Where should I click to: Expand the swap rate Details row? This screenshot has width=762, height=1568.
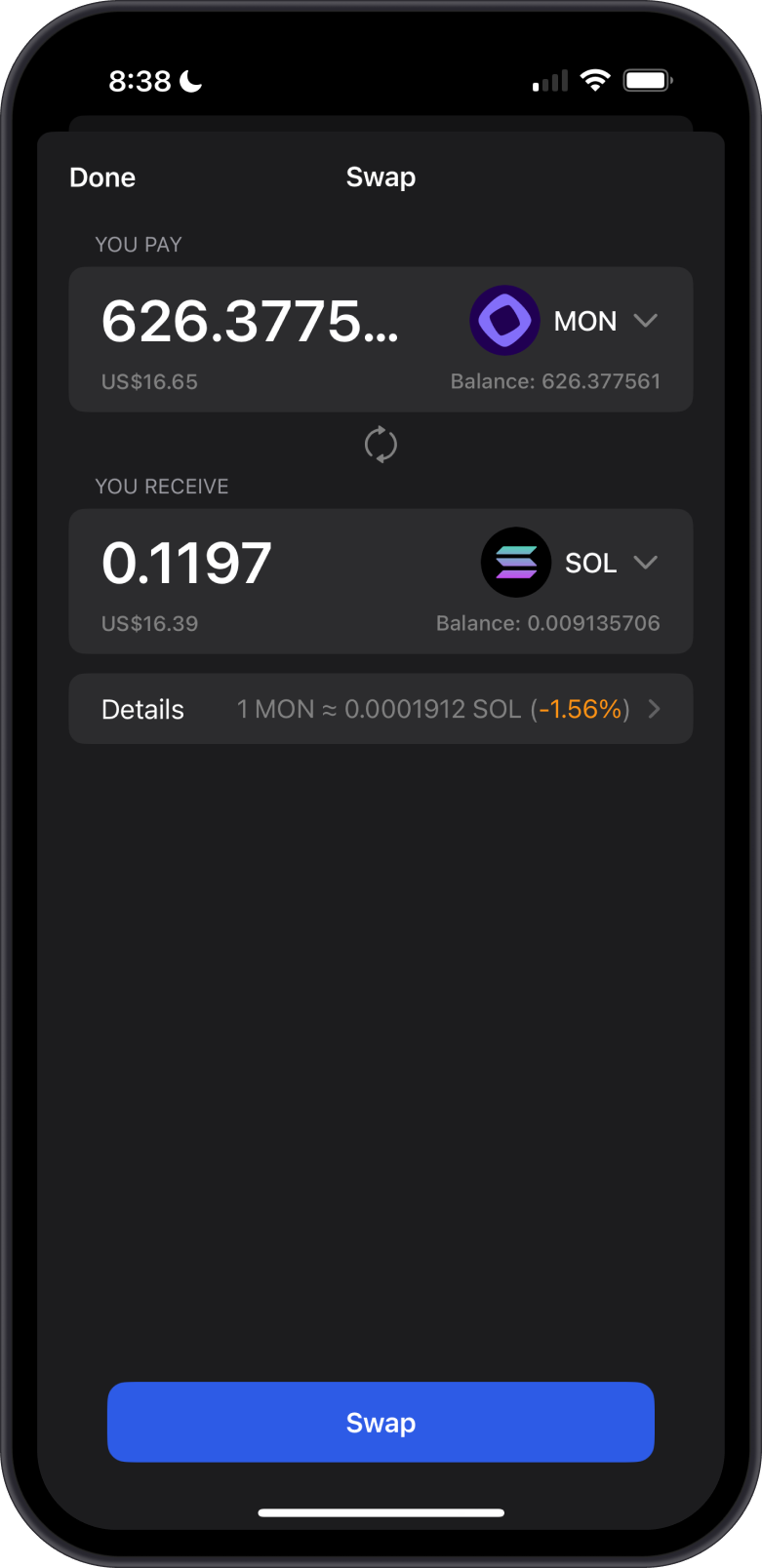tap(381, 709)
